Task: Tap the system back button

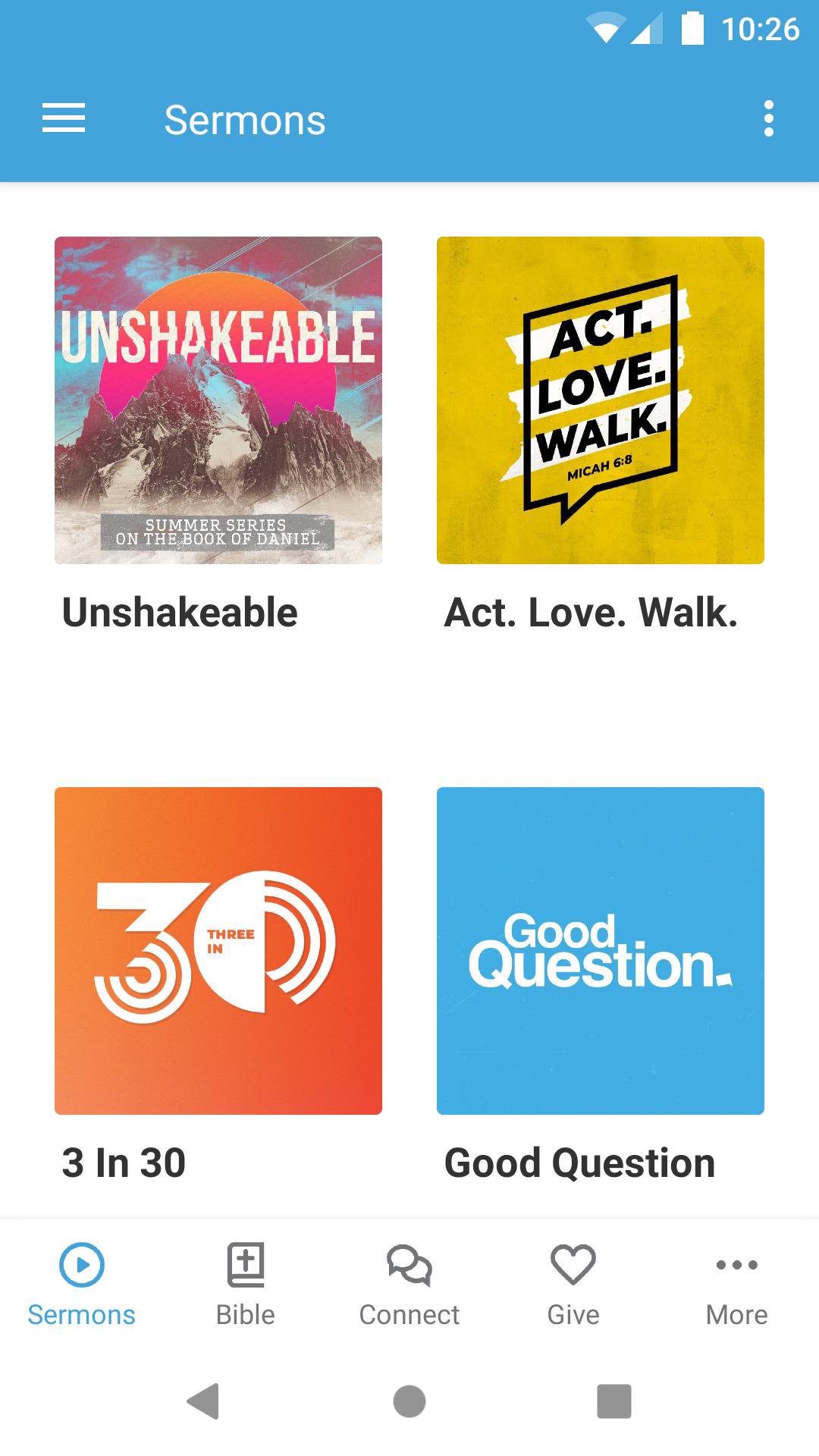Action: pyautogui.click(x=203, y=1401)
